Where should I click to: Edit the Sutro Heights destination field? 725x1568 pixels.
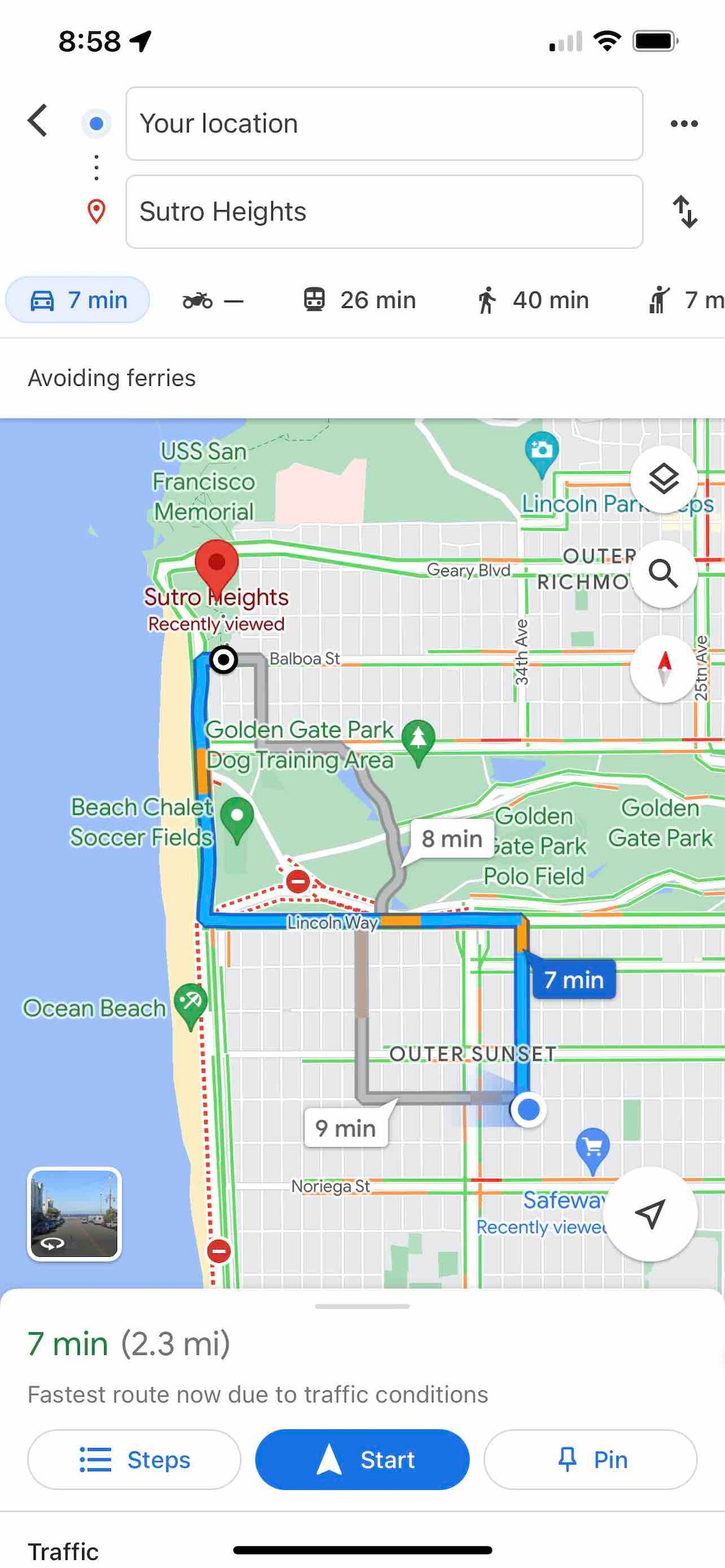click(384, 211)
